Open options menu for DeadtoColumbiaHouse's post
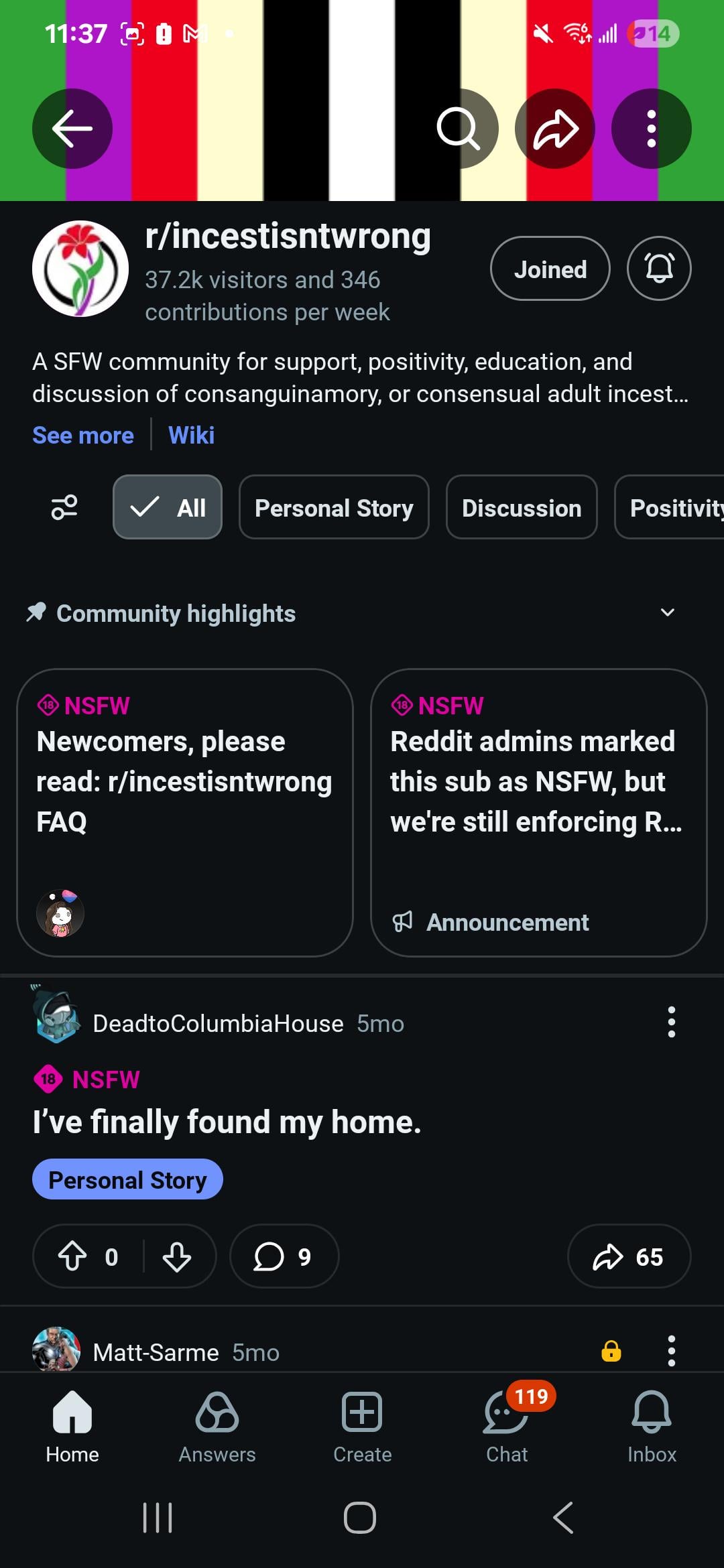The height and width of the screenshot is (1568, 724). tap(671, 1023)
